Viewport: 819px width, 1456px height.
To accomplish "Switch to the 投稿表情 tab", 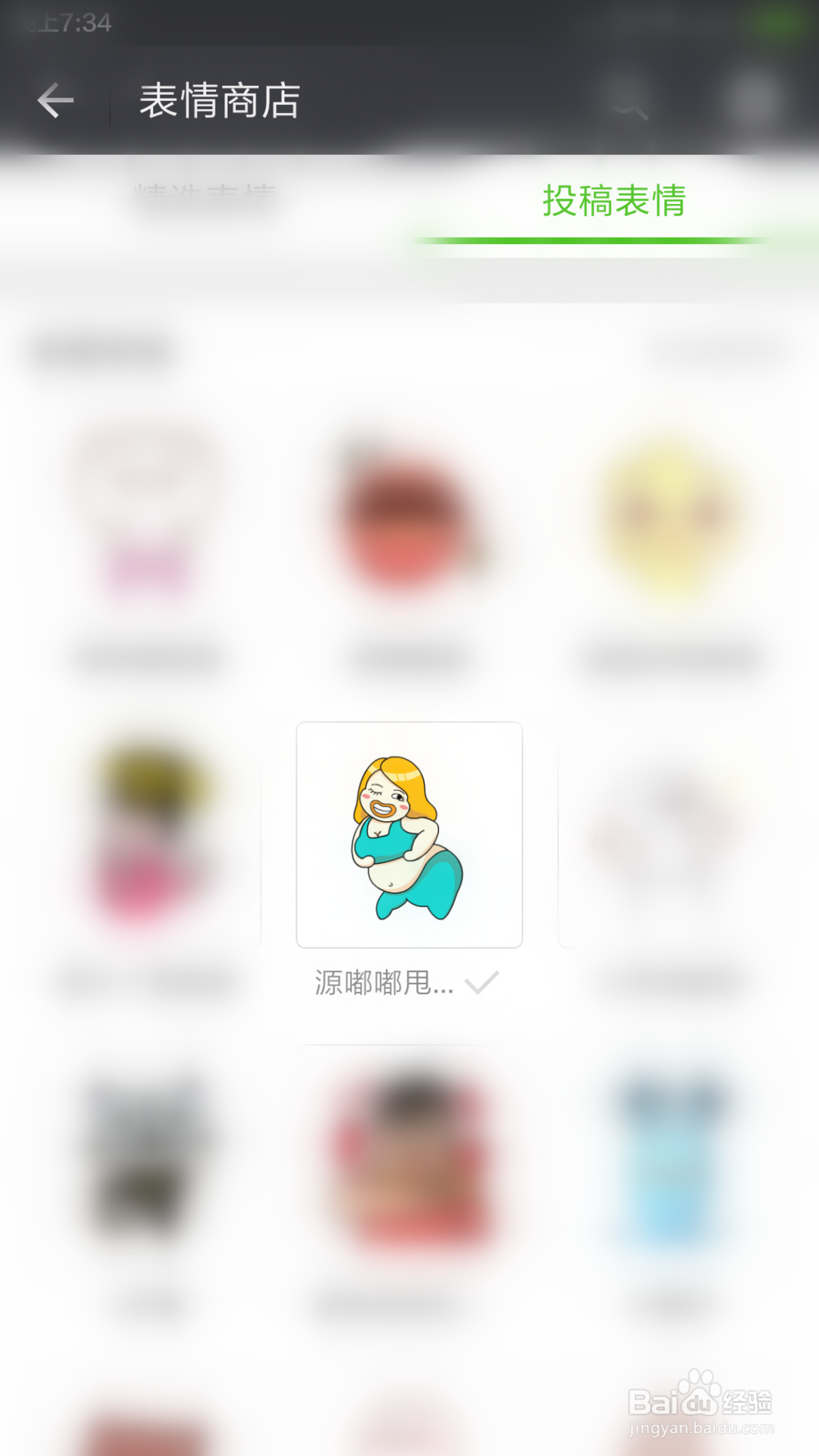I will (613, 201).
